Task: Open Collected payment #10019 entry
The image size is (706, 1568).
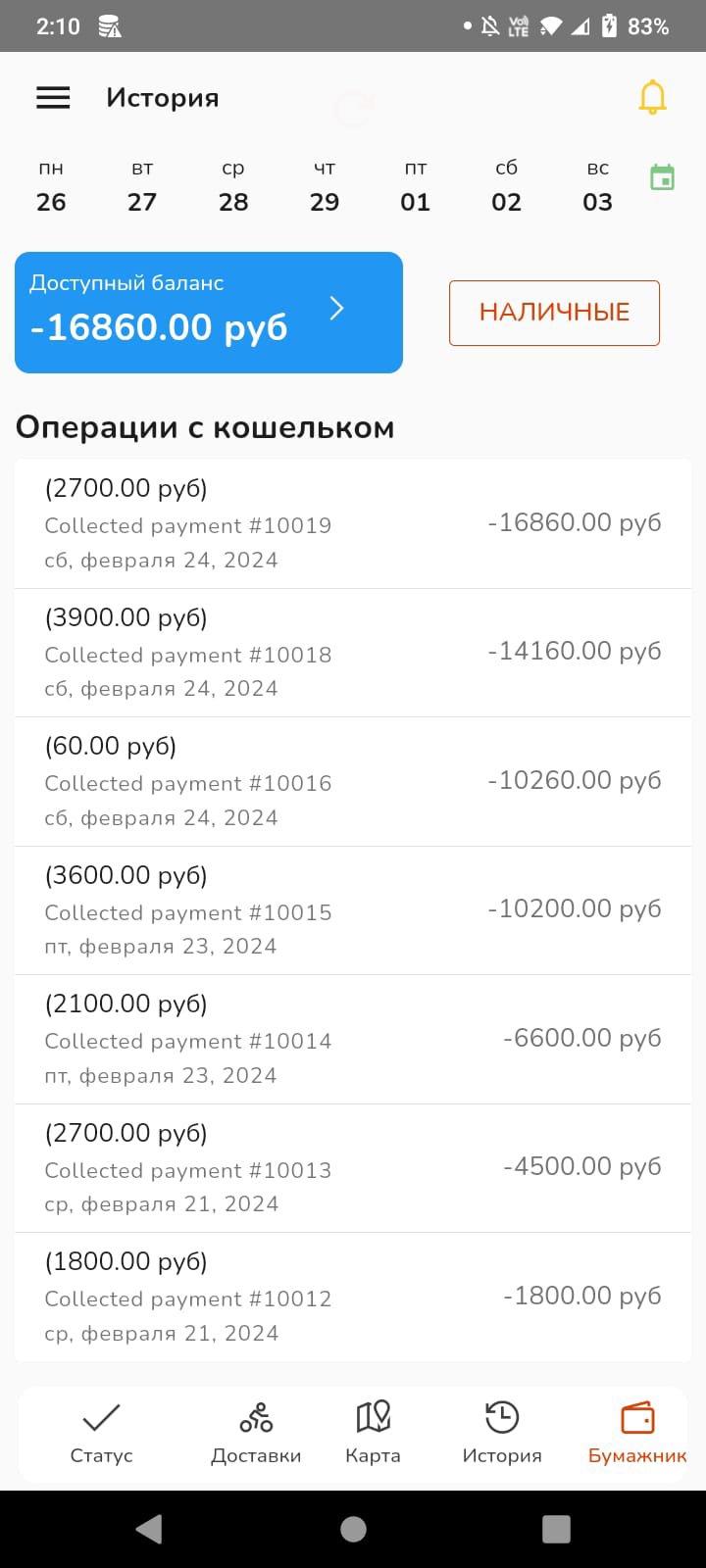Action: tap(353, 523)
